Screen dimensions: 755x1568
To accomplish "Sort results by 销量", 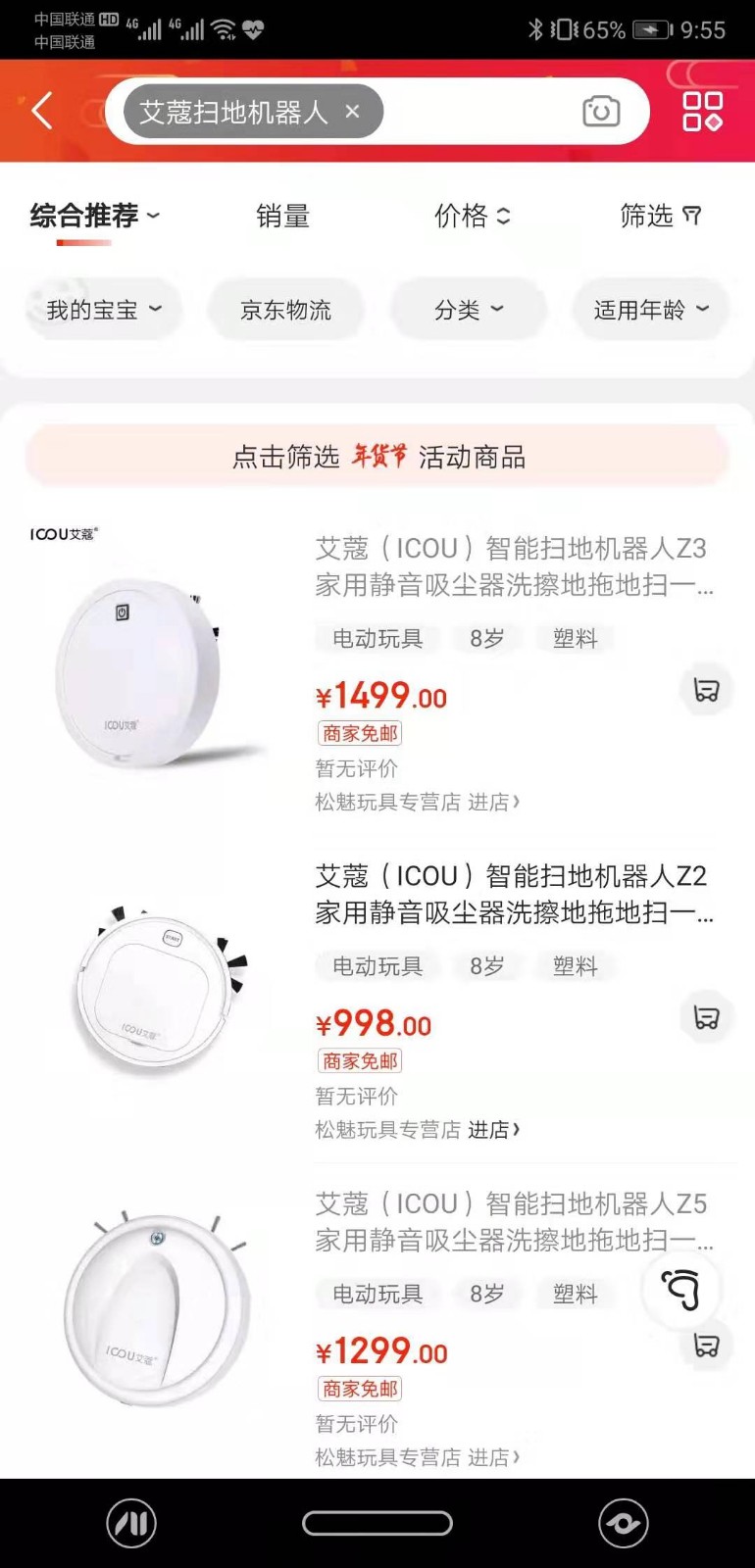I will [282, 216].
